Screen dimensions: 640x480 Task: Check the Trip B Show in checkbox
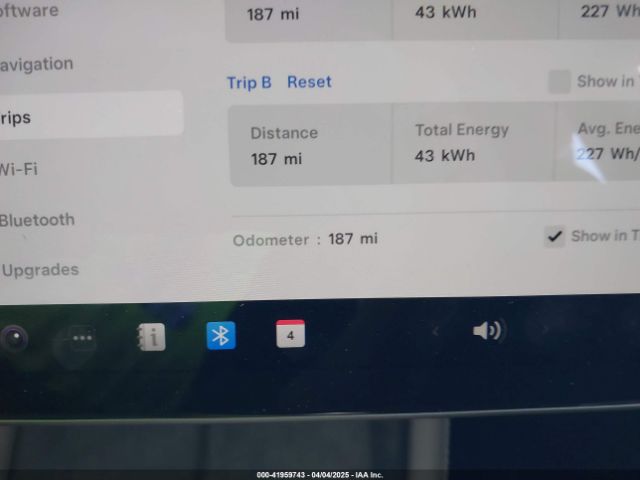coord(559,82)
